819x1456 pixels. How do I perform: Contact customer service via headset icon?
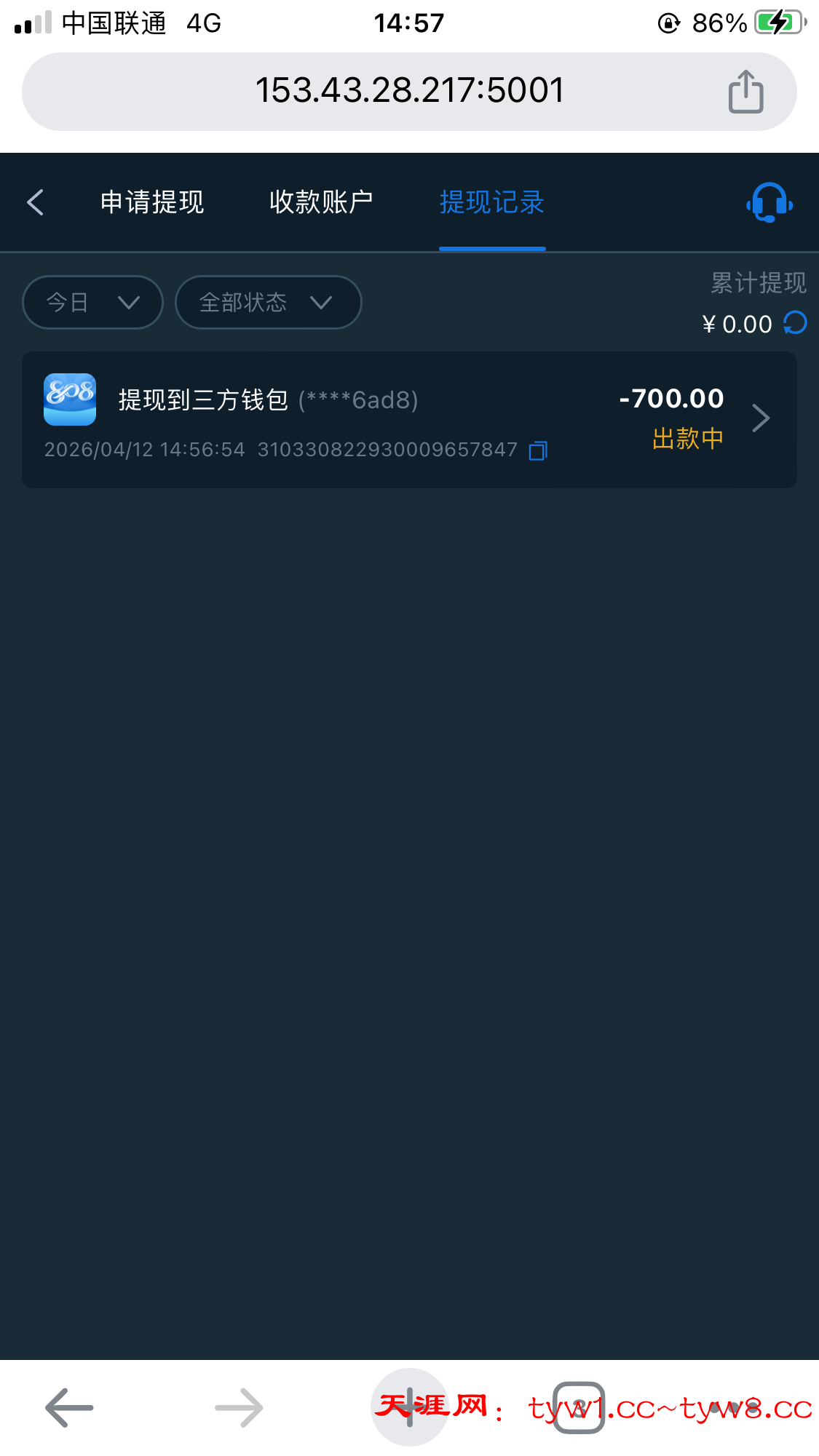tap(769, 202)
